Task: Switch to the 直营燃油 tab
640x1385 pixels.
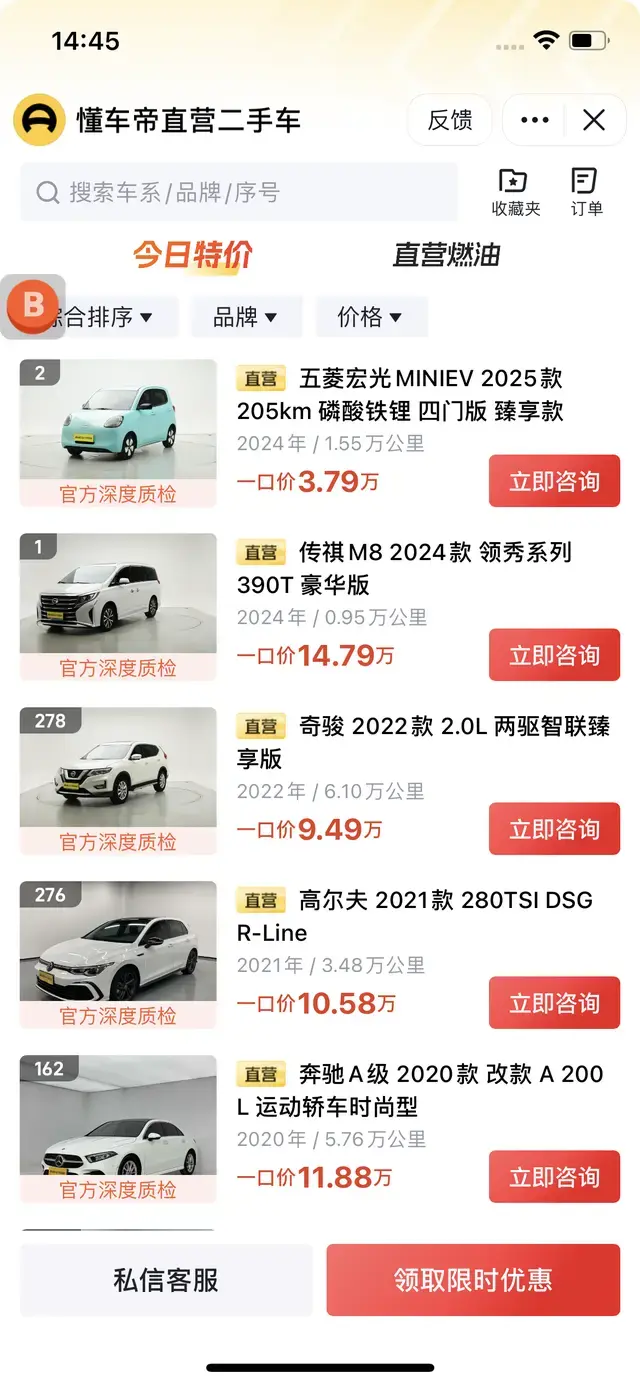Action: 446,255
